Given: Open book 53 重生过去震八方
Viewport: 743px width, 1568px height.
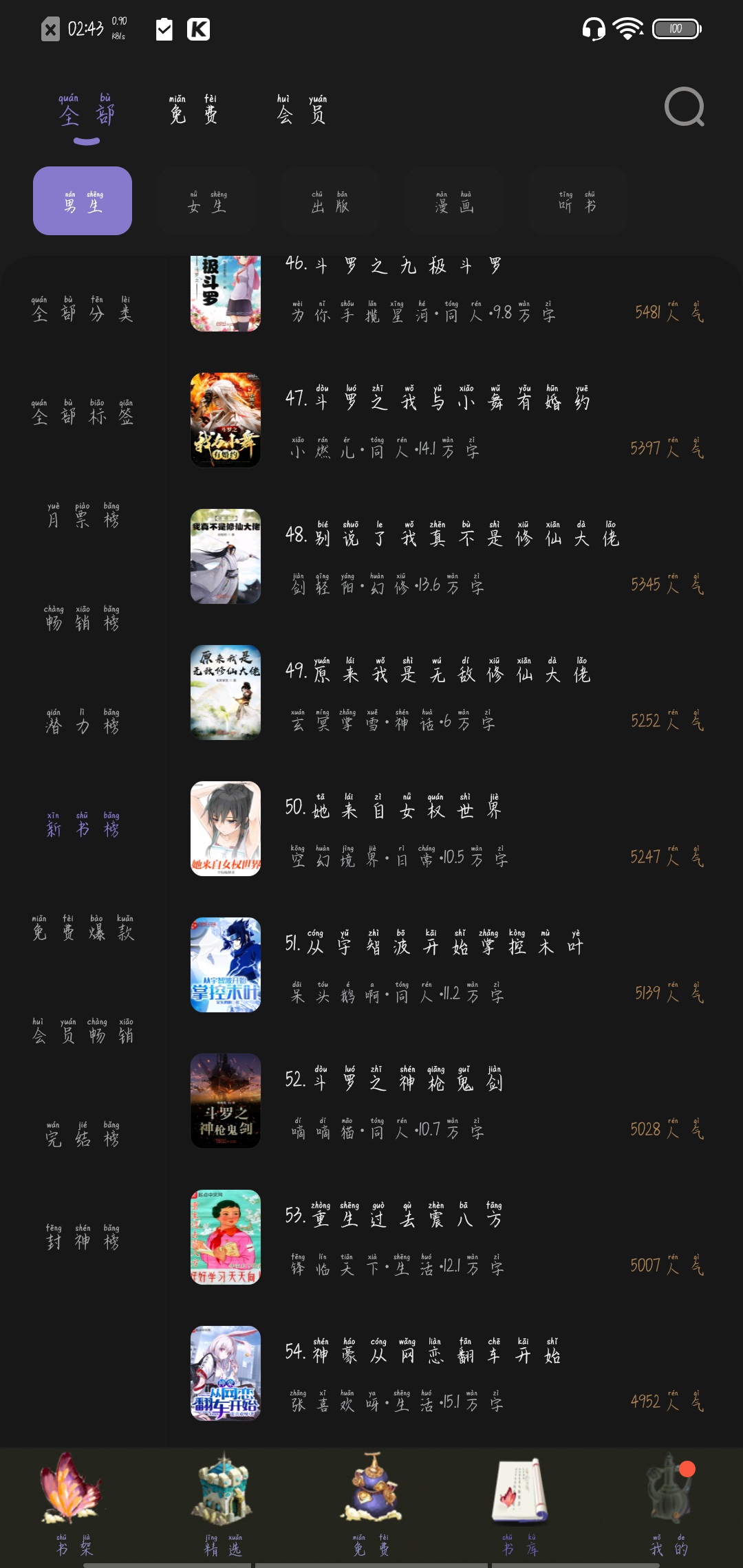Looking at the screenshot, I should point(447,1237).
